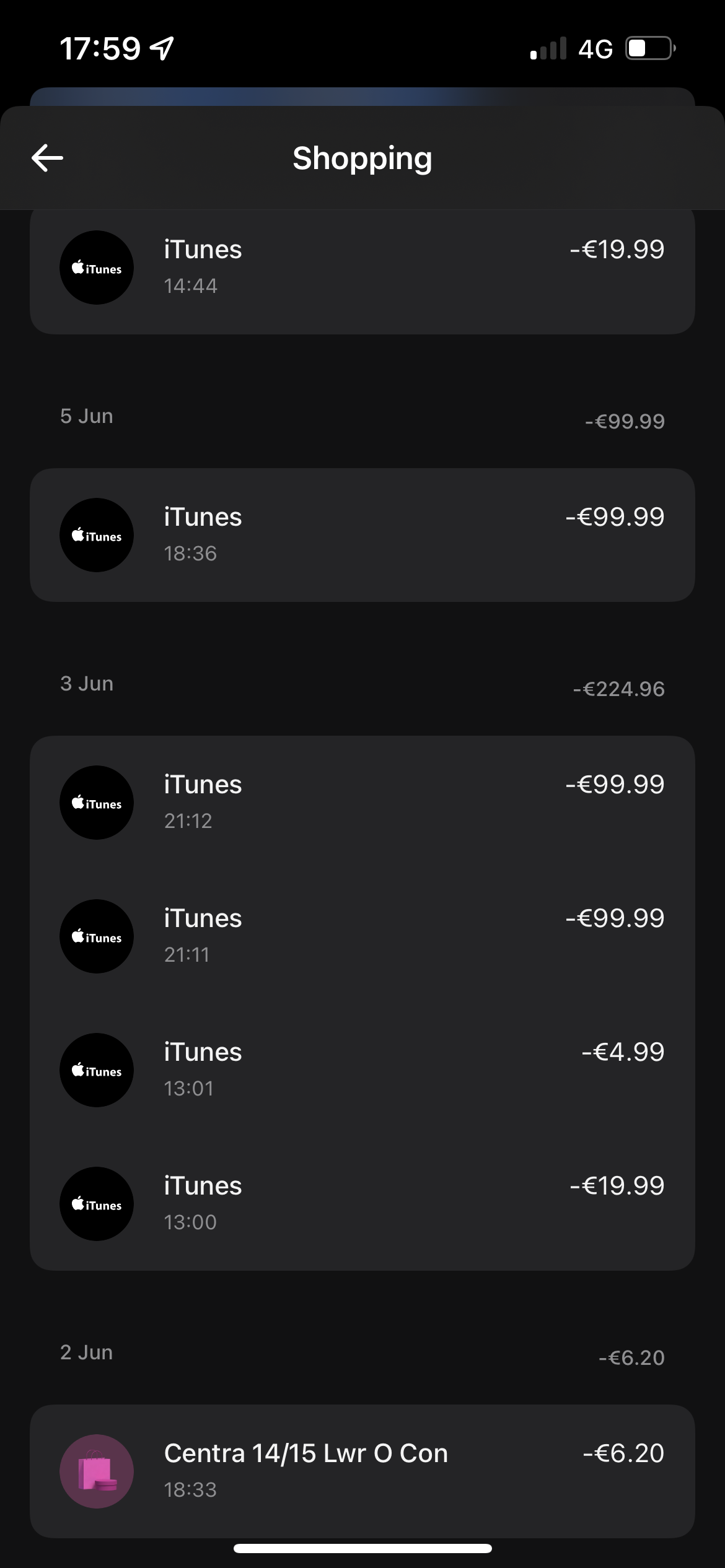Image resolution: width=725 pixels, height=1568 pixels.
Task: Open the iTunes transaction at 18:36
Action: [362, 535]
